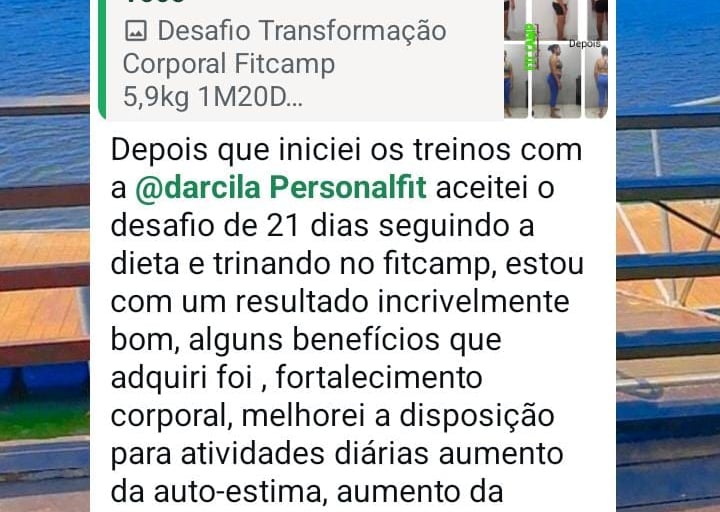Open the @darcila Personalfit mention
The height and width of the screenshot is (512, 720).
(x=281, y=188)
